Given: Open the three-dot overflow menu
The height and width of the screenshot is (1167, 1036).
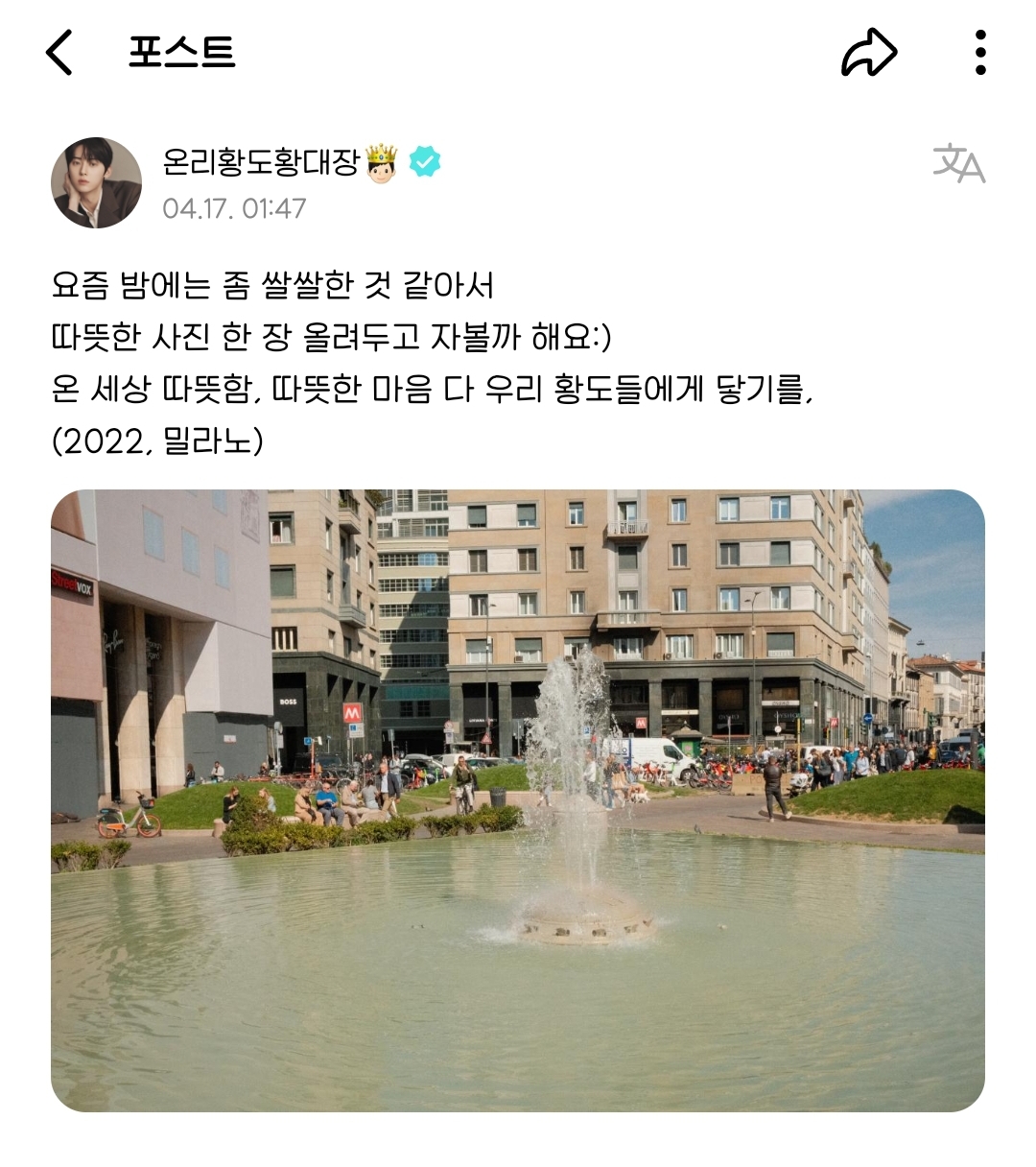Looking at the screenshot, I should tap(979, 52).
